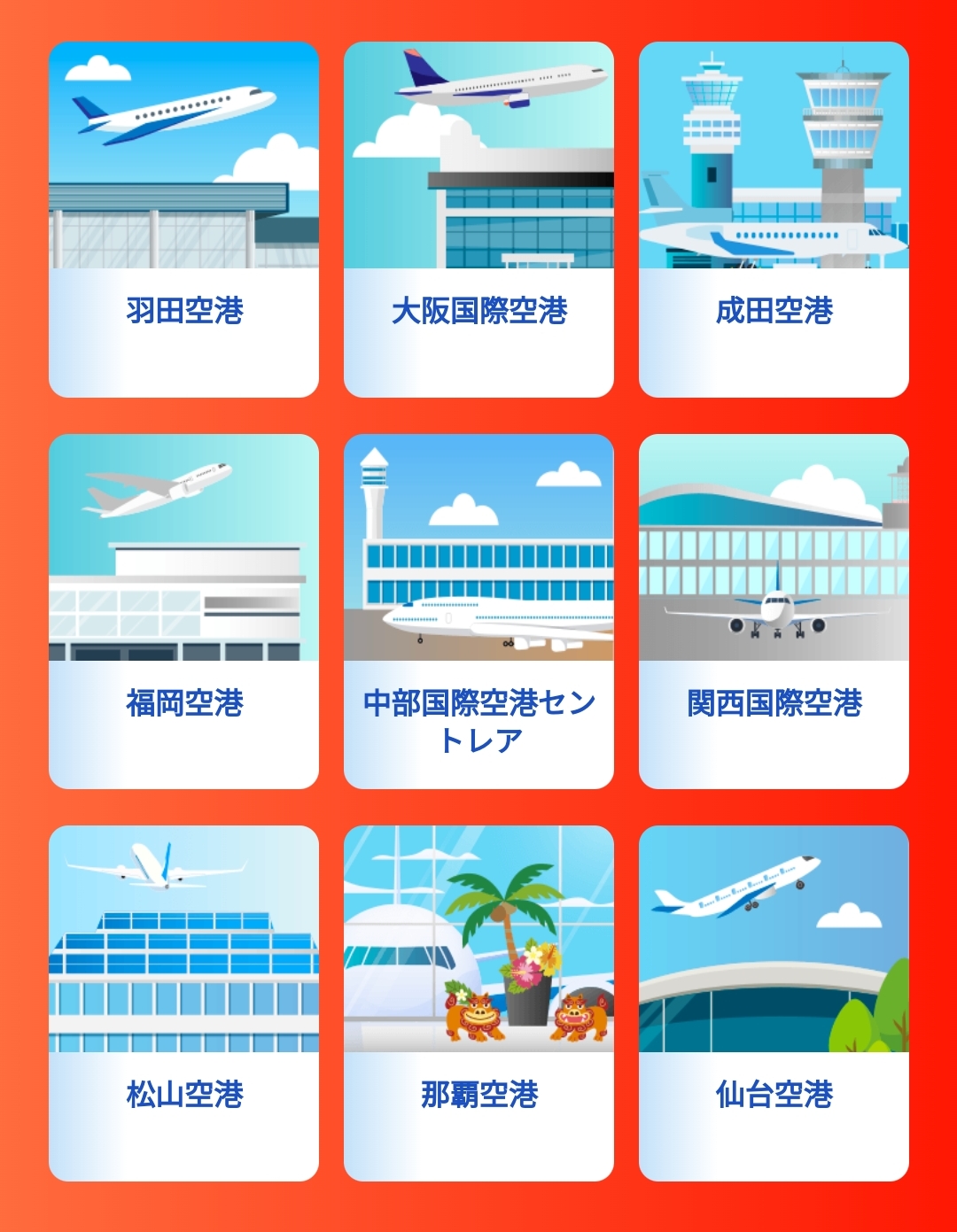Viewport: 957px width, 1232px height.
Task: Open the 松山空港 card
Action: coord(183,1003)
